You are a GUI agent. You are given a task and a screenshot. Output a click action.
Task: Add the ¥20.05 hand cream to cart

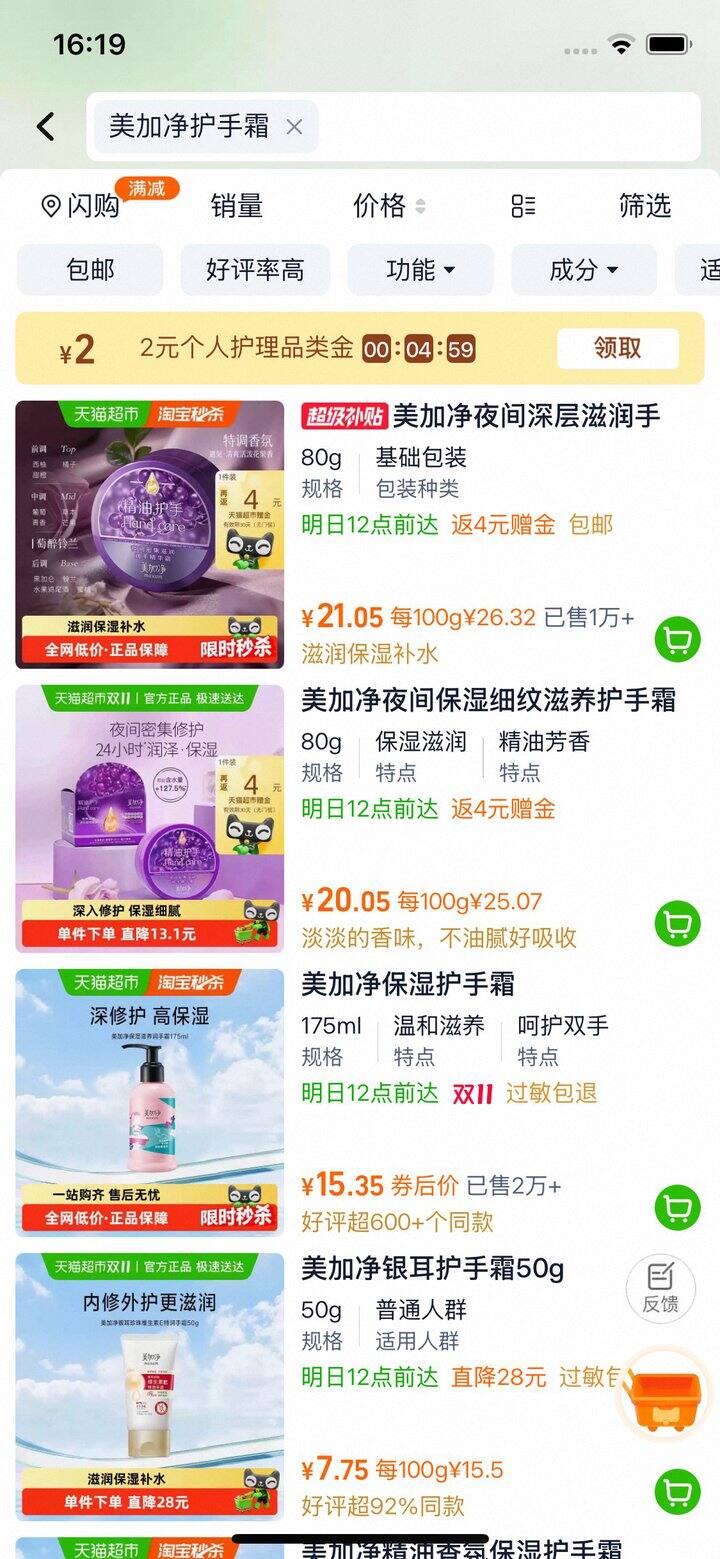[677, 923]
